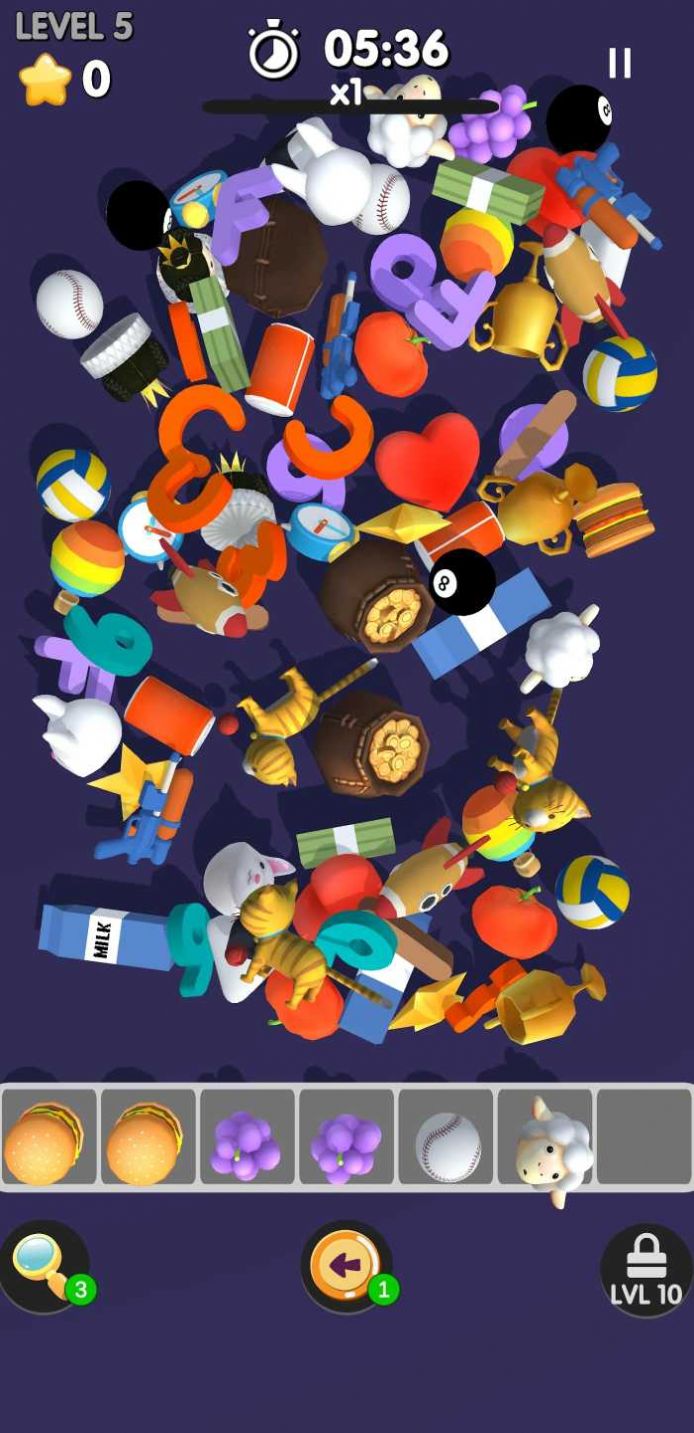Viewport: 694px width, 1433px height.
Task: Pause the game
Action: (620, 64)
